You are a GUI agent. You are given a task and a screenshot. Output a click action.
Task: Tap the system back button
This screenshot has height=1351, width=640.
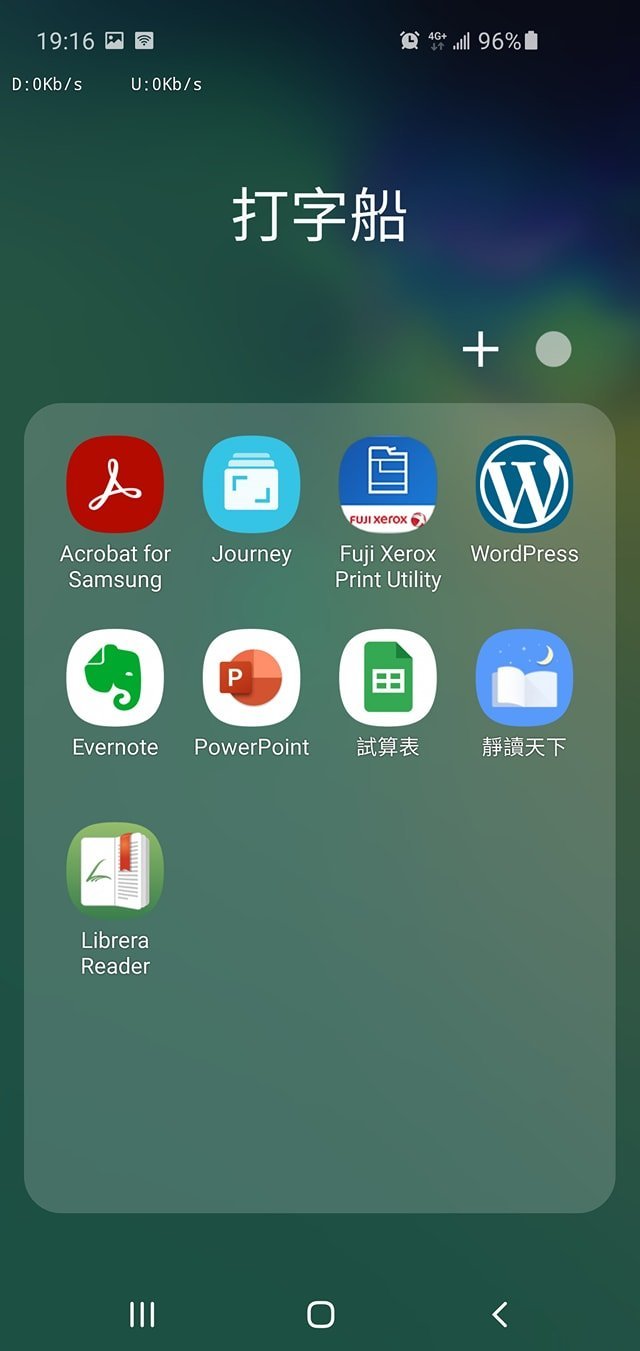[x=500, y=1314]
